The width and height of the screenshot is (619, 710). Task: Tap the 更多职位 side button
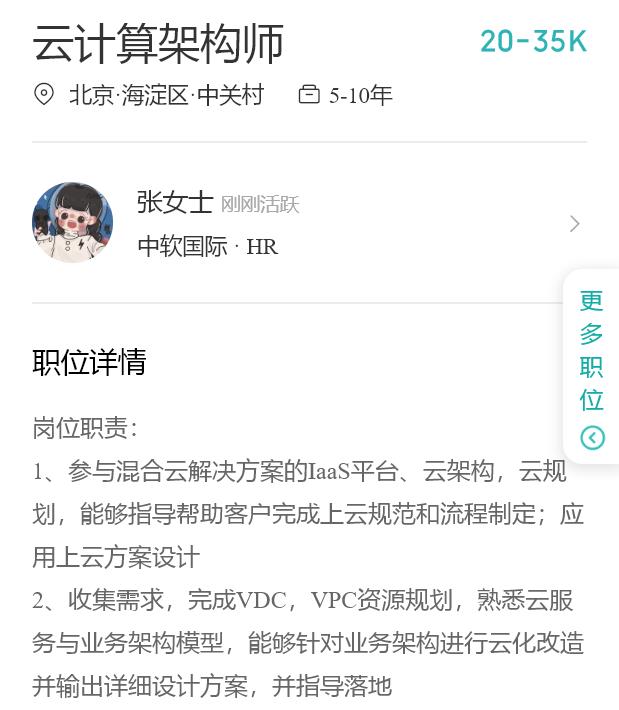pos(592,366)
